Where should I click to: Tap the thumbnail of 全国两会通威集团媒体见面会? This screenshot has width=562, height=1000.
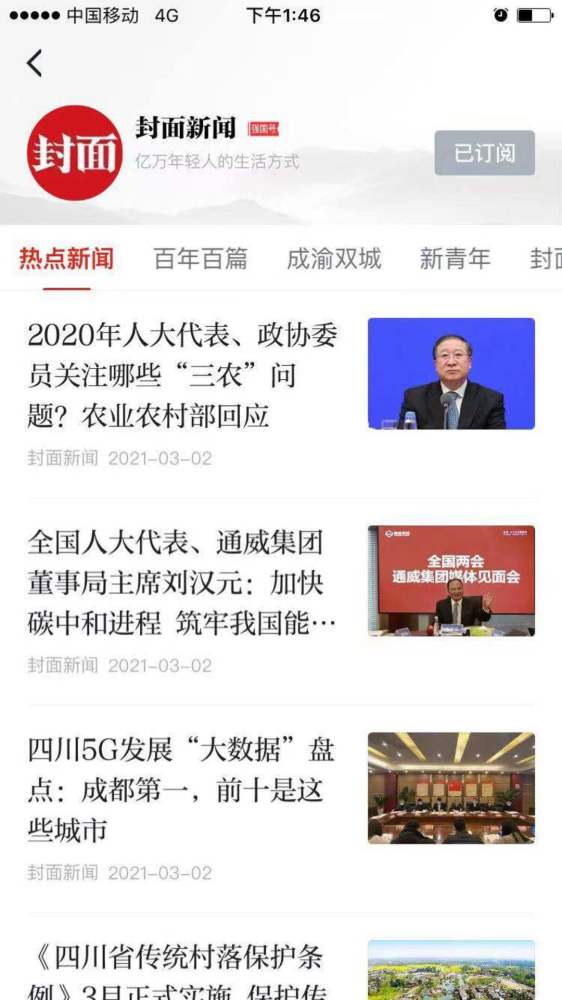pyautogui.click(x=452, y=581)
